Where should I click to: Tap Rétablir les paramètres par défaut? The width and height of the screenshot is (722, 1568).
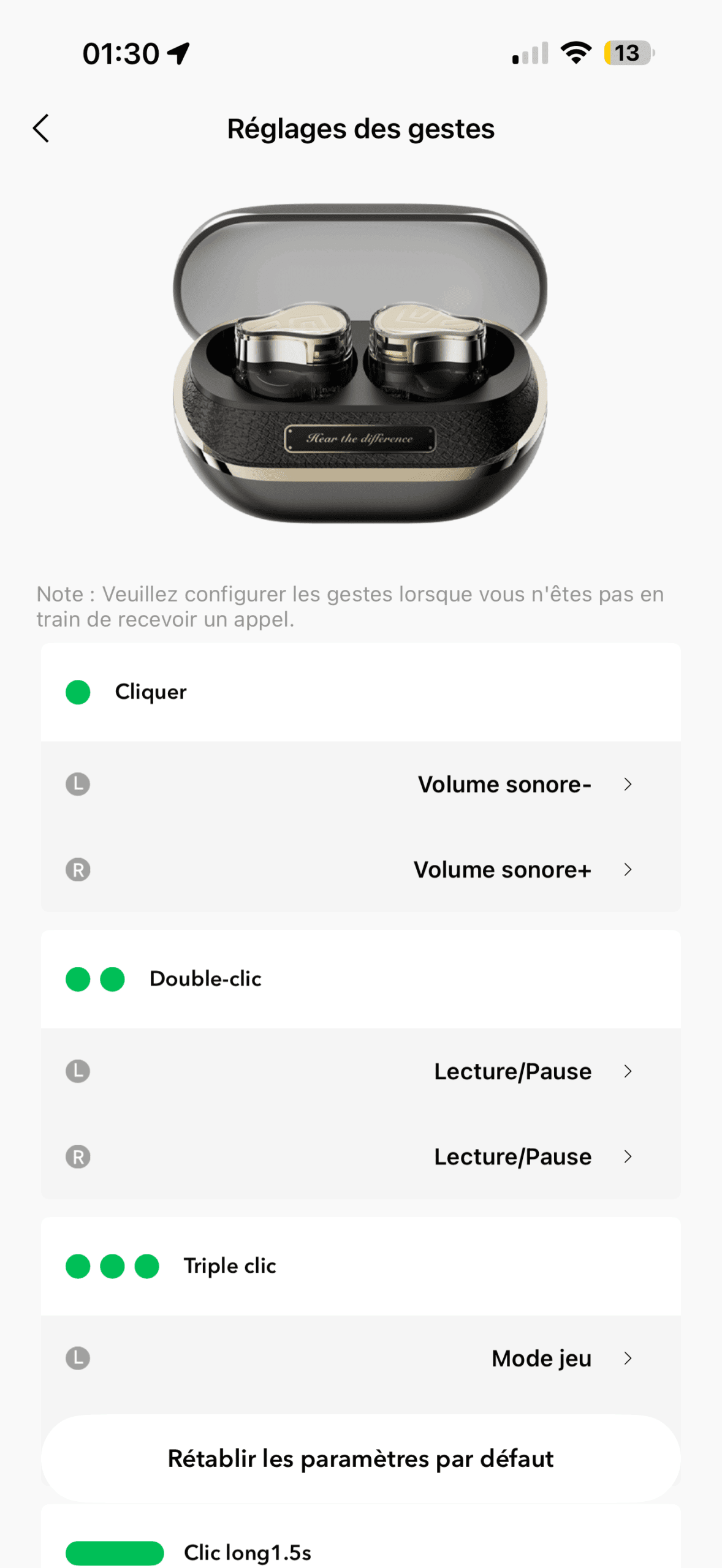(x=360, y=1459)
